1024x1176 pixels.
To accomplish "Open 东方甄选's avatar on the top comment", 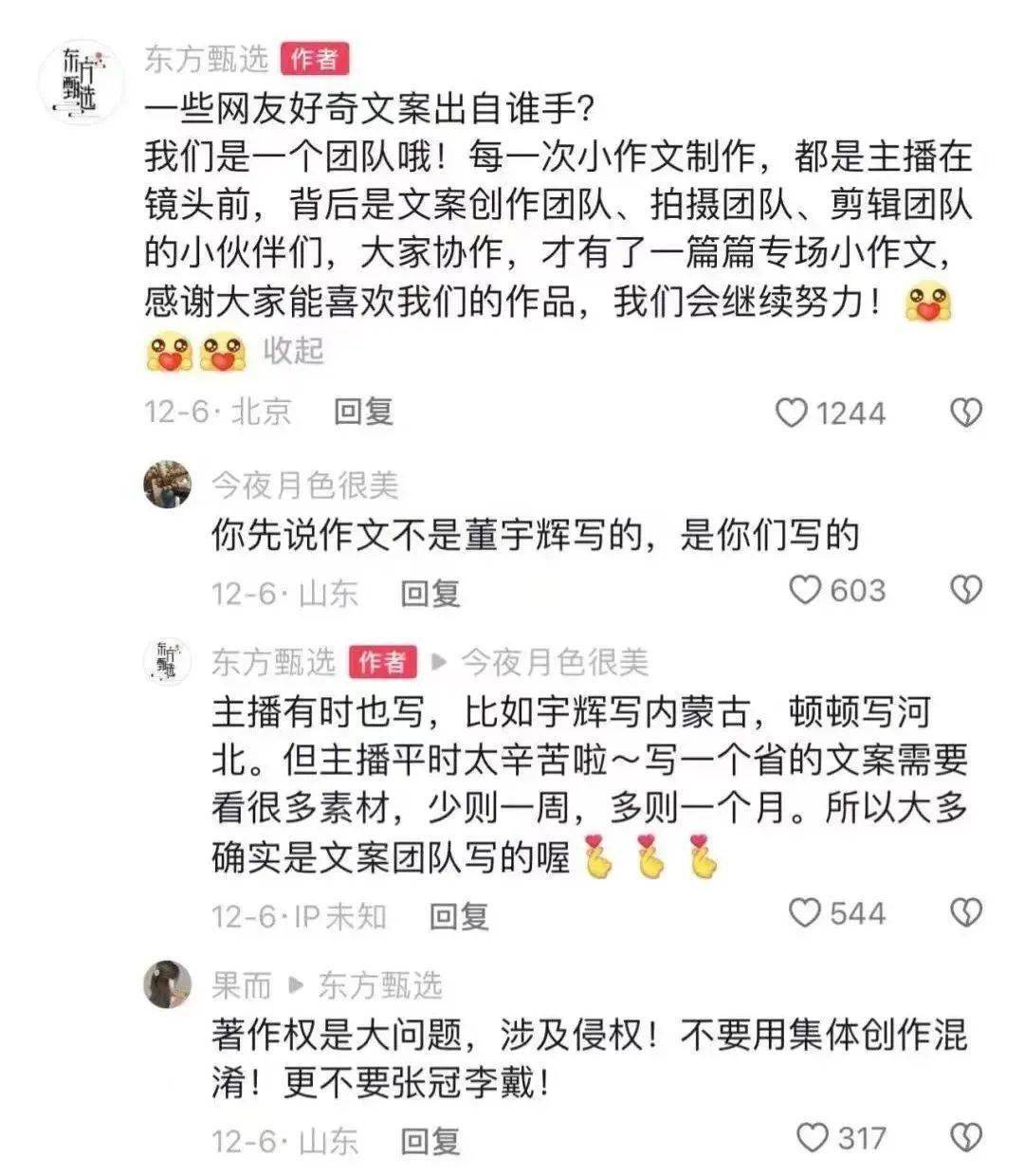I will [81, 81].
